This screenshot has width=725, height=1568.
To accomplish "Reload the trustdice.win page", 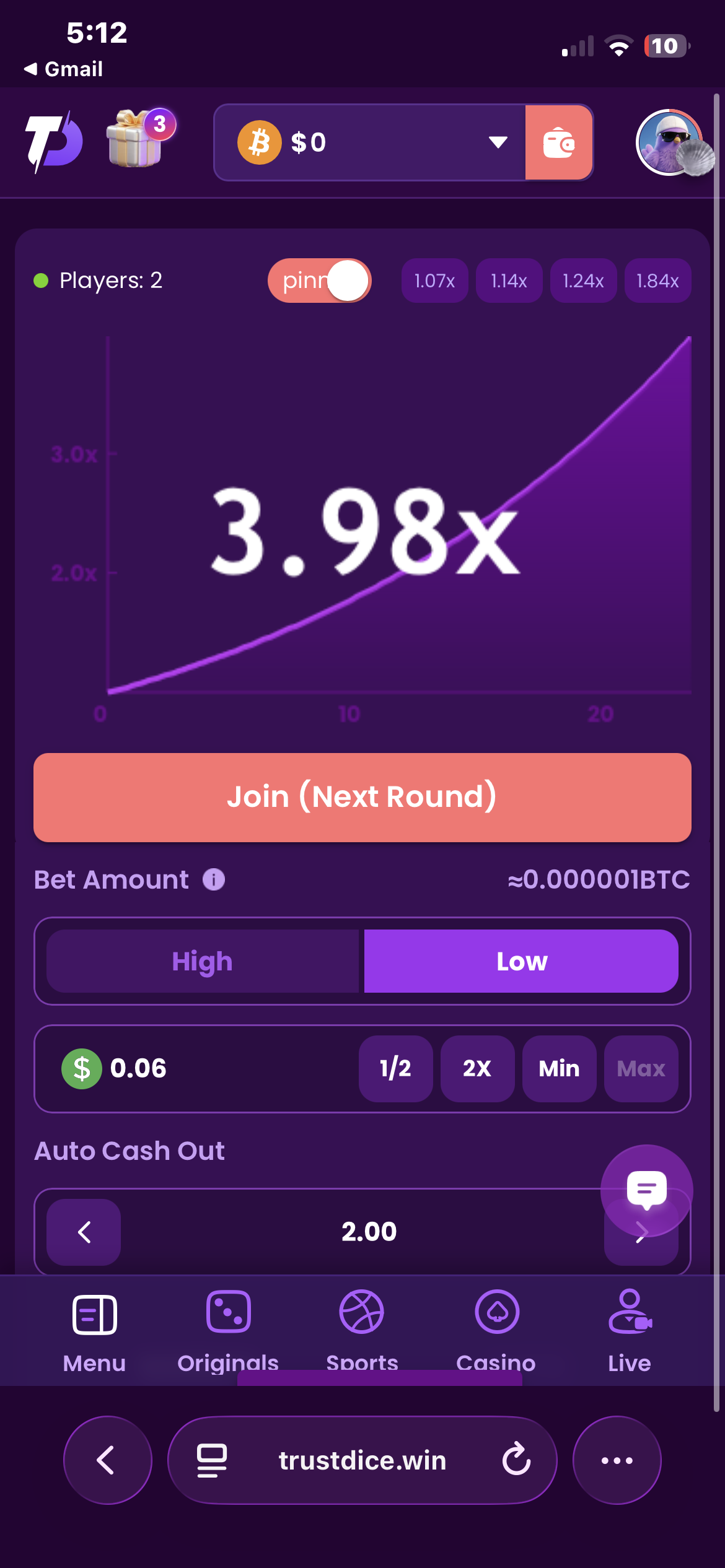I will [516, 1460].
